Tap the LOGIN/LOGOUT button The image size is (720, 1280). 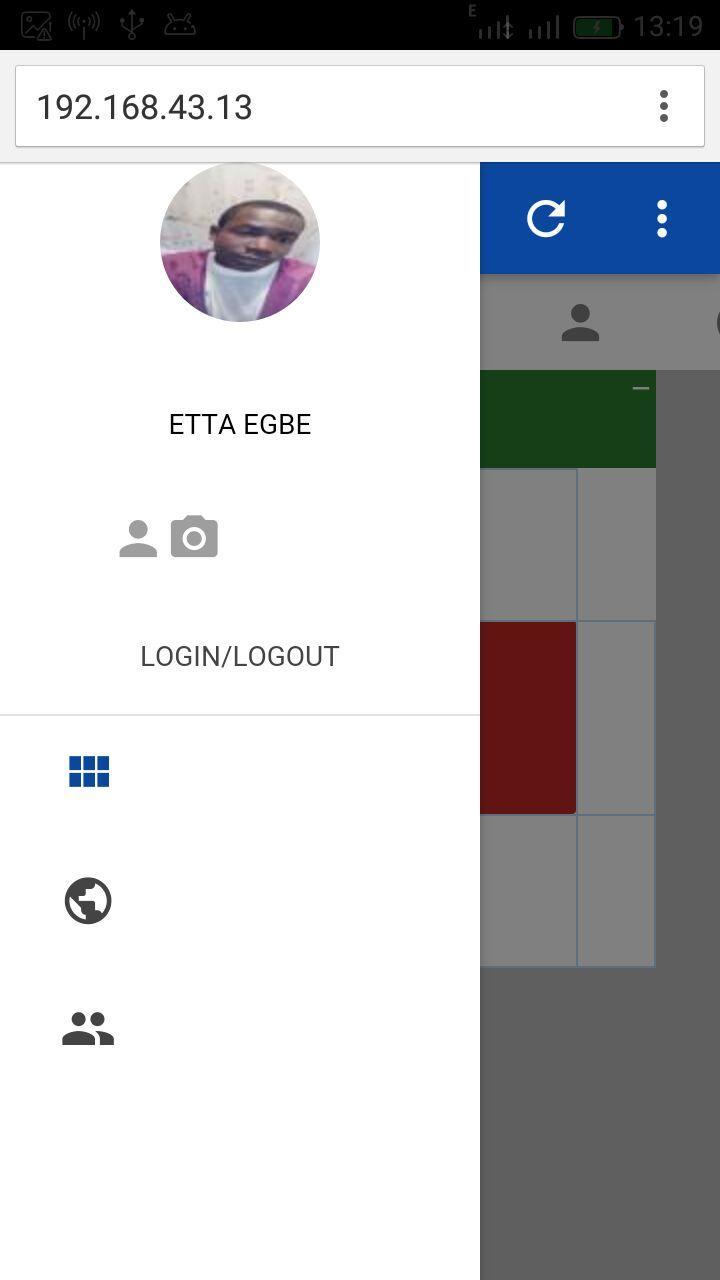click(240, 656)
